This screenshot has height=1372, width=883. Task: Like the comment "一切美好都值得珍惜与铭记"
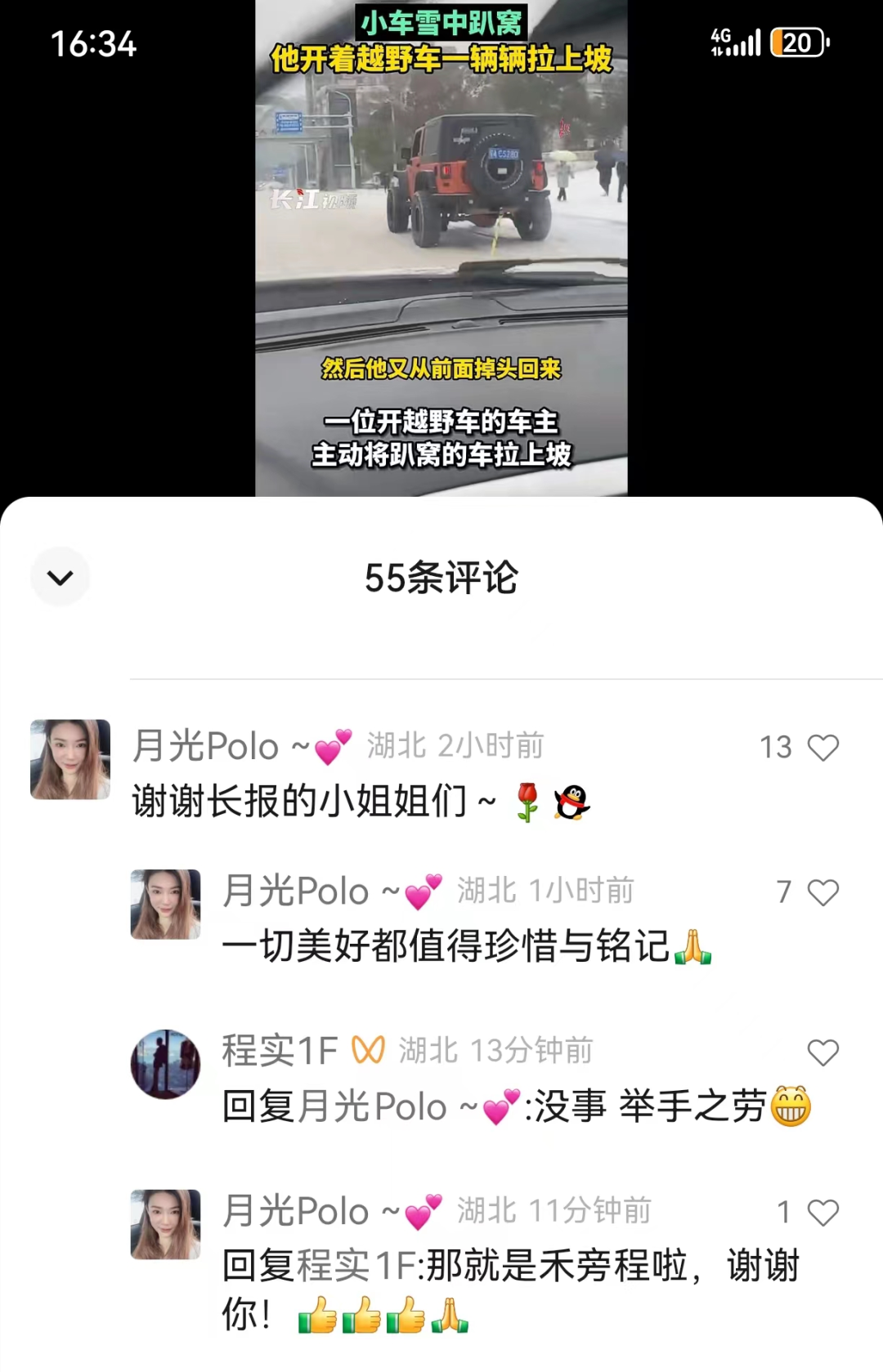point(822,892)
